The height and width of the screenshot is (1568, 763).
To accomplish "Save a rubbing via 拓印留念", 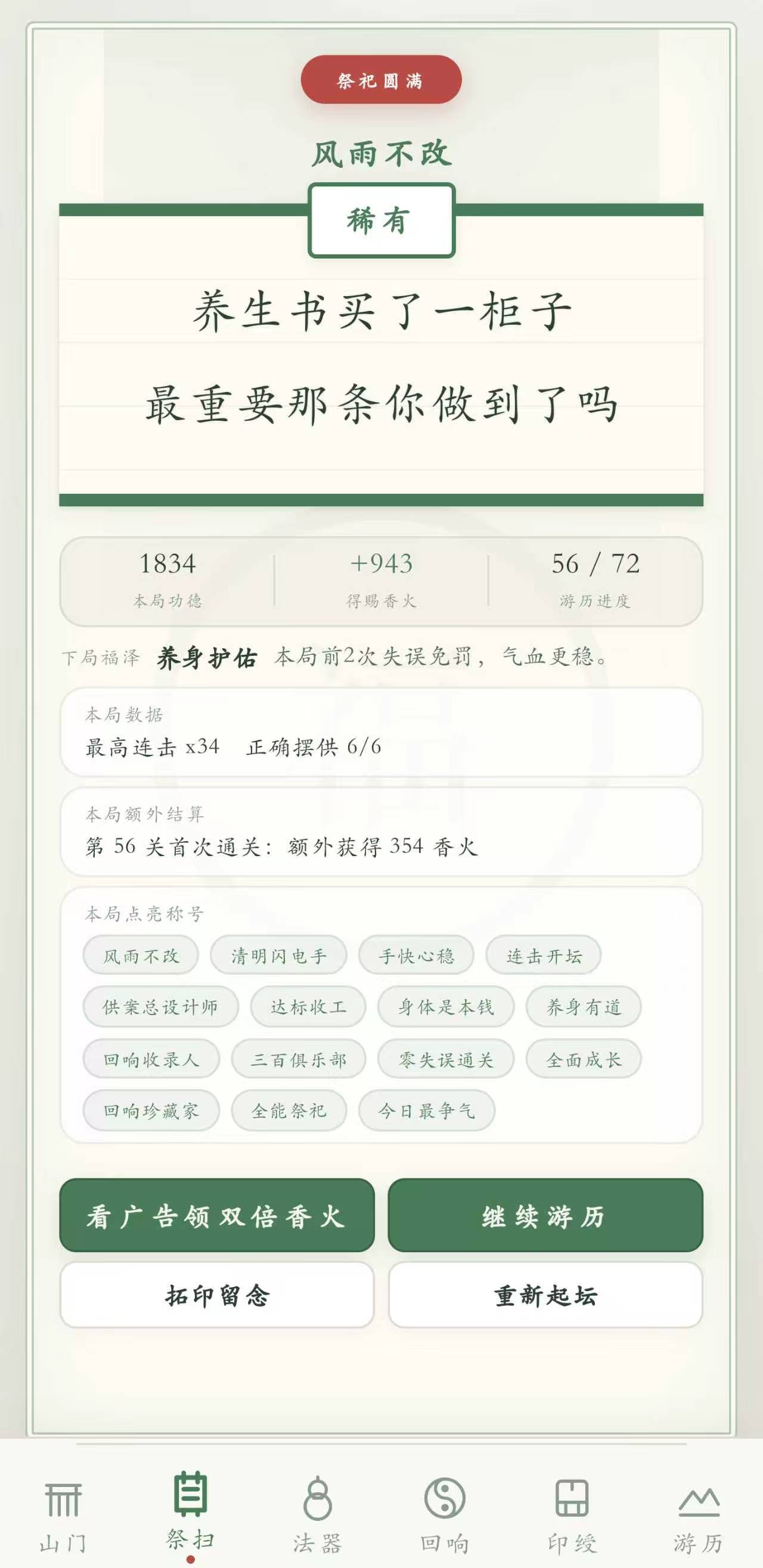I will coord(217,1295).
